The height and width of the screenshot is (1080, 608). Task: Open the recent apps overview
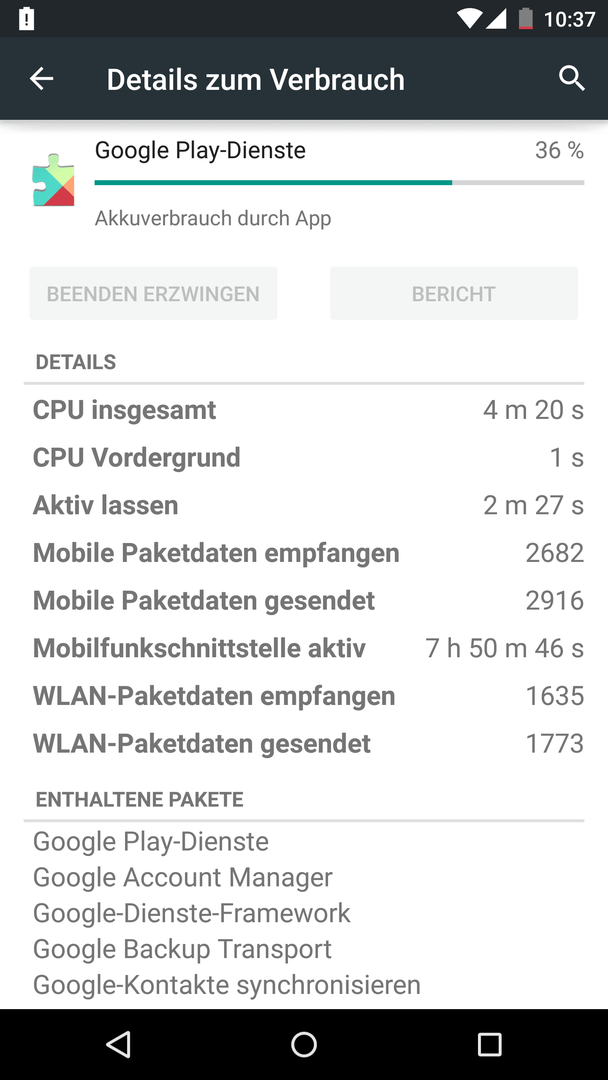(x=489, y=1044)
